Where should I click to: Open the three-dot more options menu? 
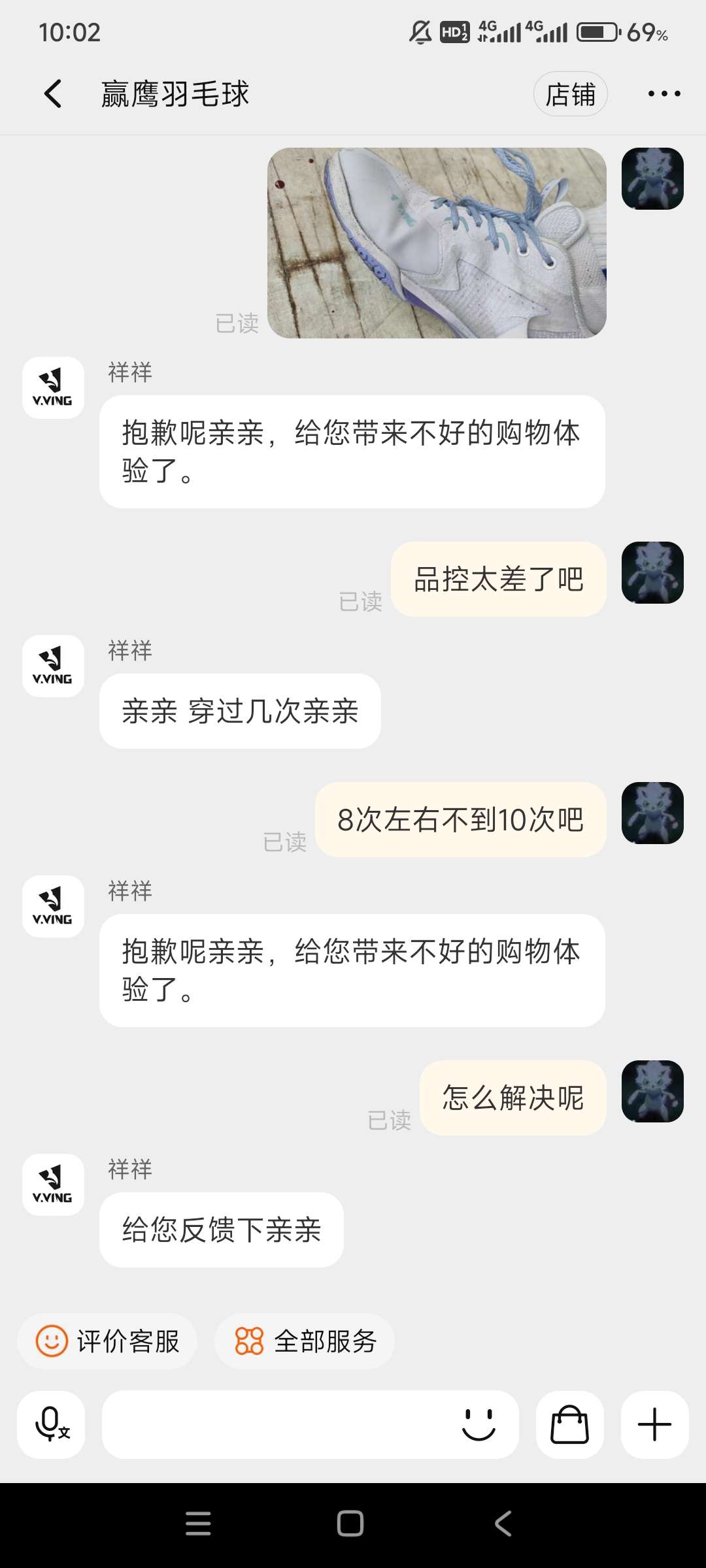click(664, 94)
